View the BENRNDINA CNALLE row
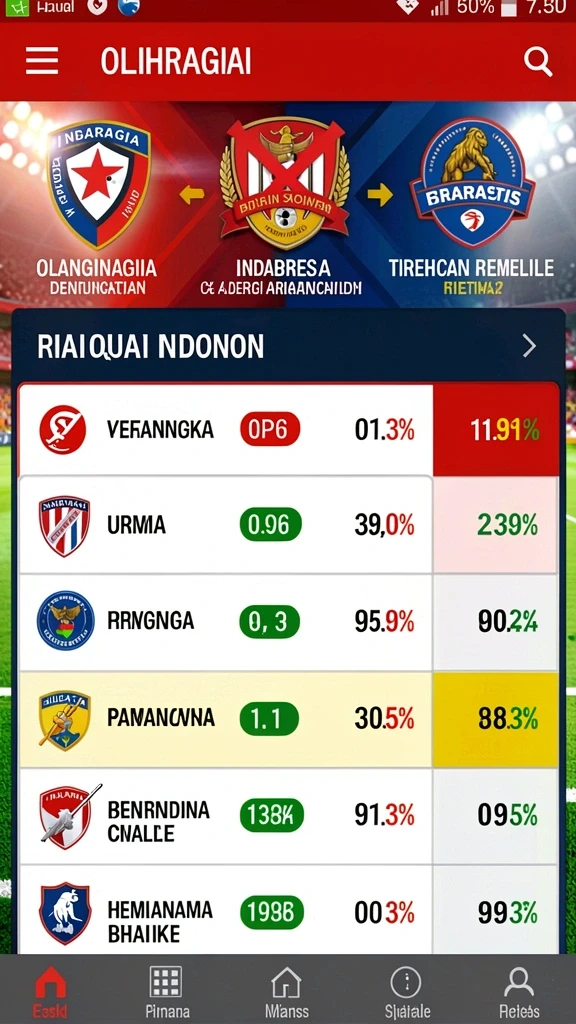This screenshot has width=576, height=1024. click(x=289, y=816)
